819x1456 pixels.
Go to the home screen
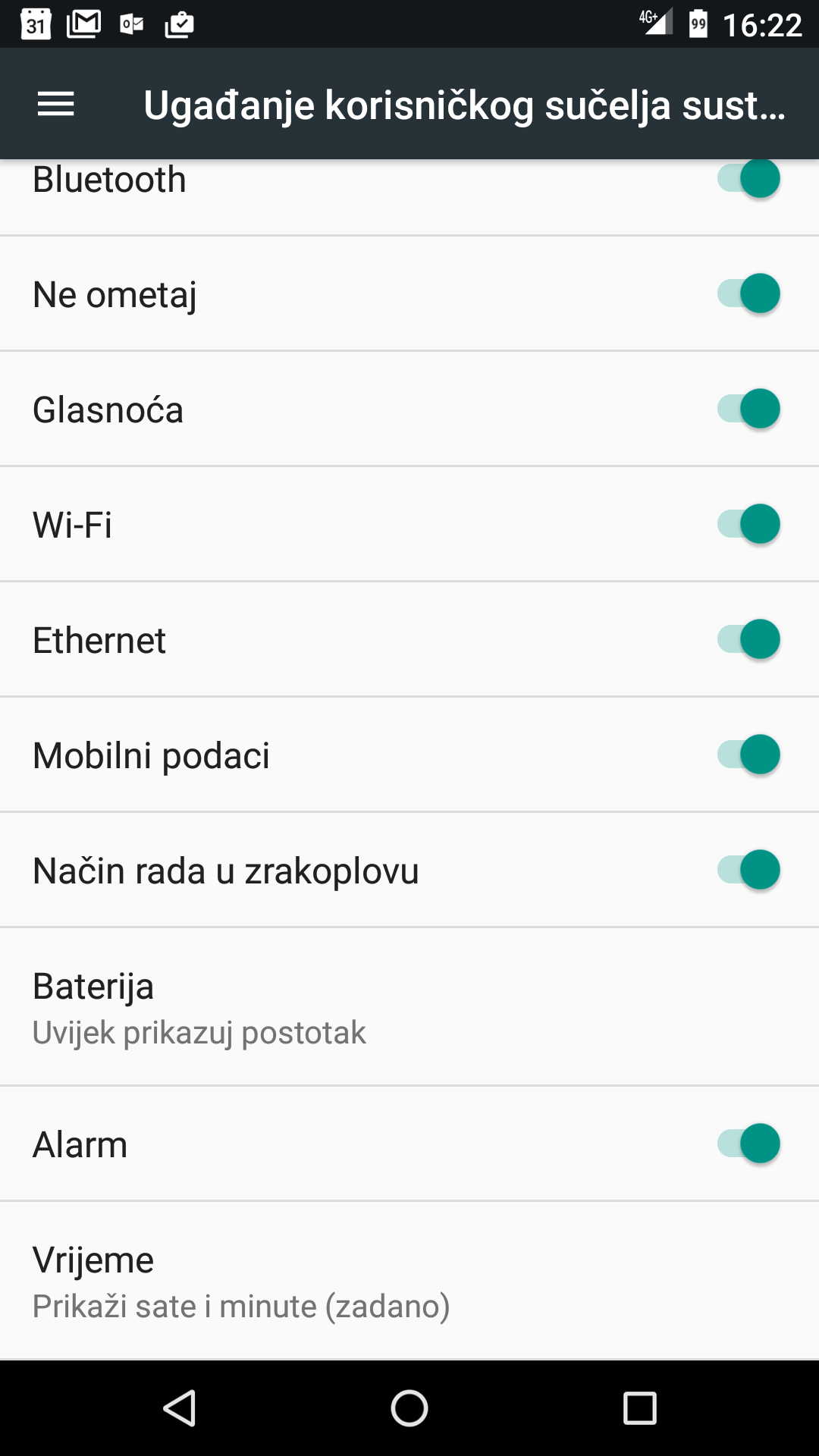(409, 1408)
